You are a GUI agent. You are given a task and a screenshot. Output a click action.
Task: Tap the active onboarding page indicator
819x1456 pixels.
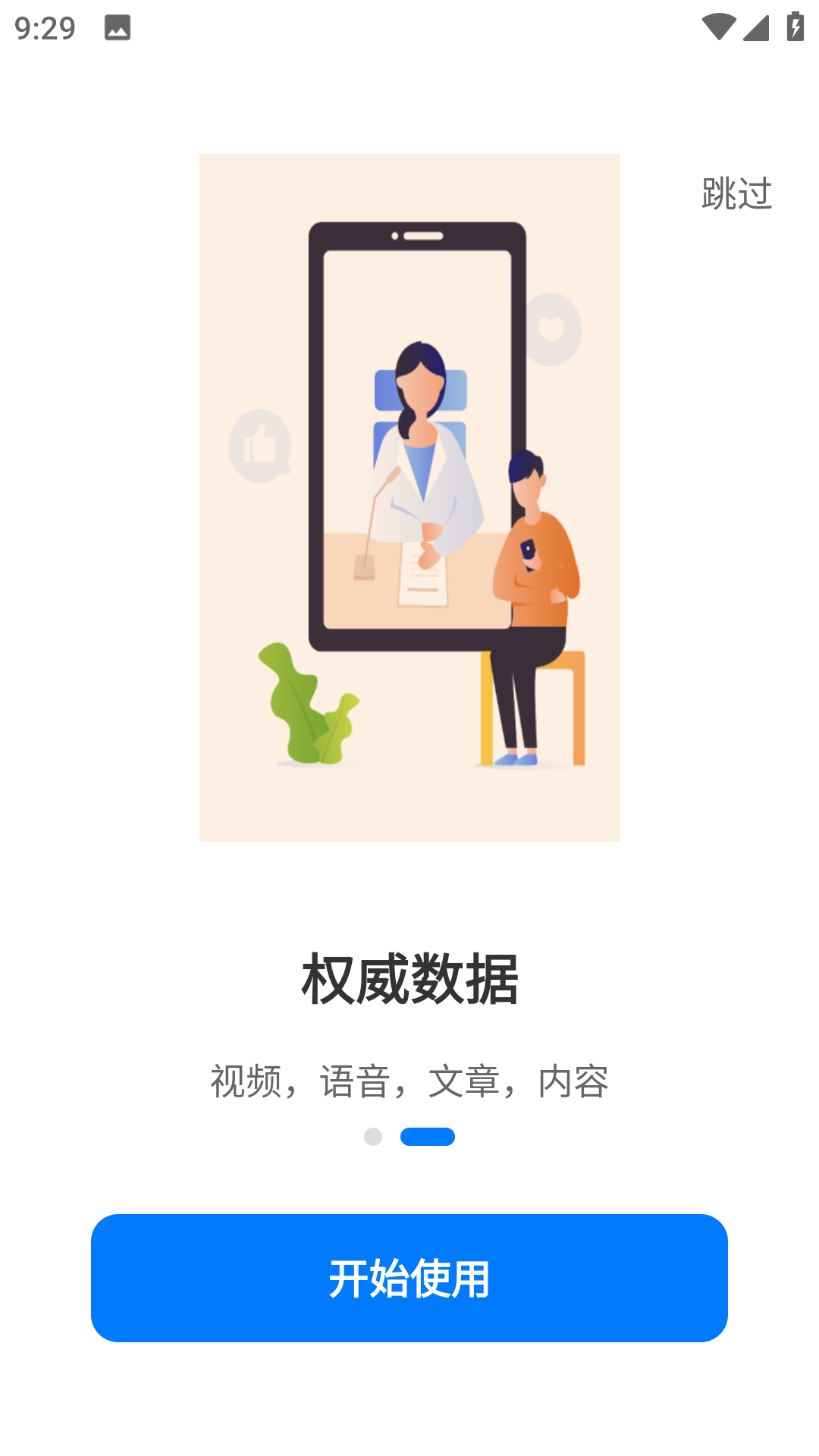click(x=428, y=1137)
